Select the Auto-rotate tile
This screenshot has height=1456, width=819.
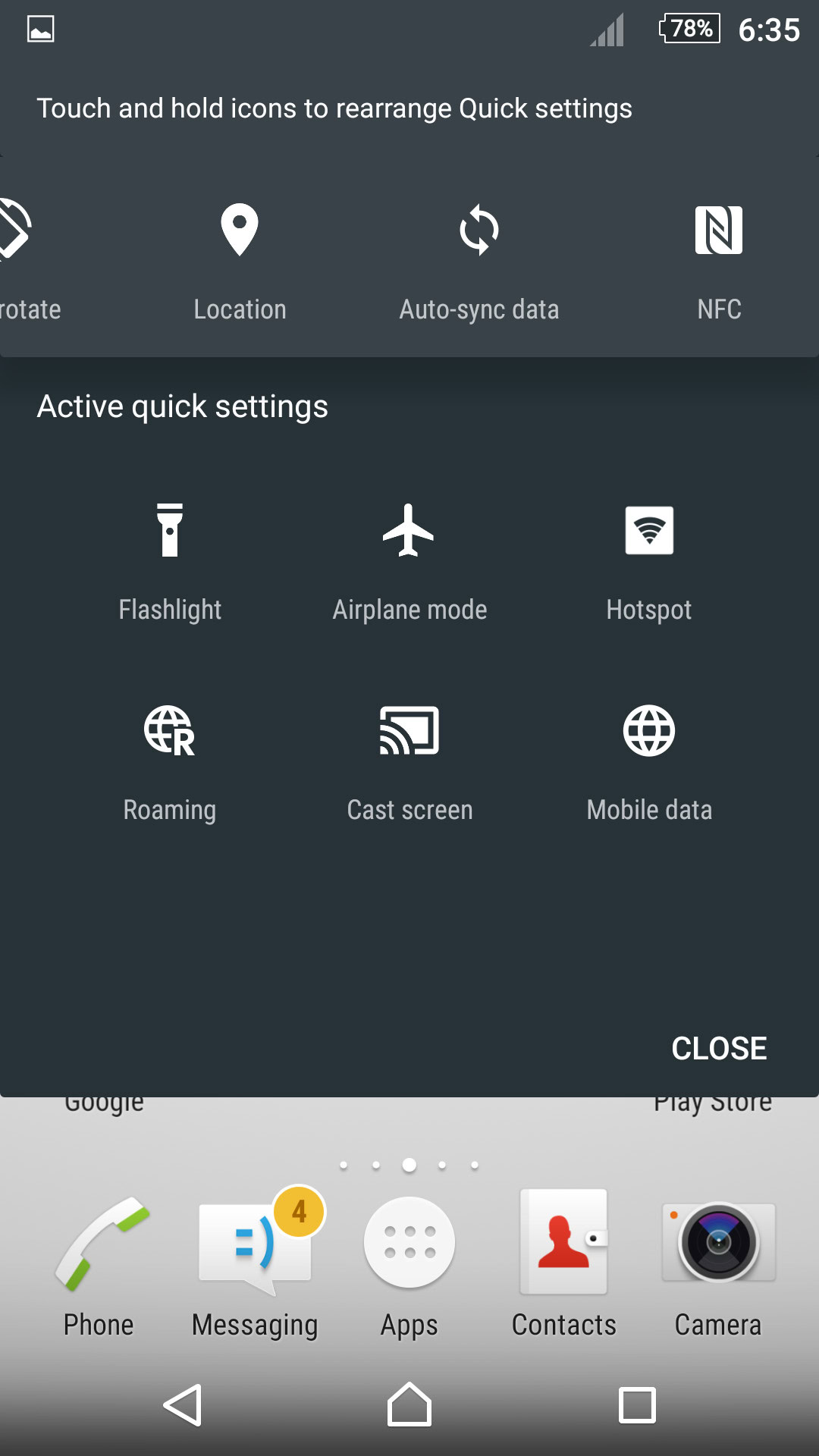pyautogui.click(x=17, y=231)
